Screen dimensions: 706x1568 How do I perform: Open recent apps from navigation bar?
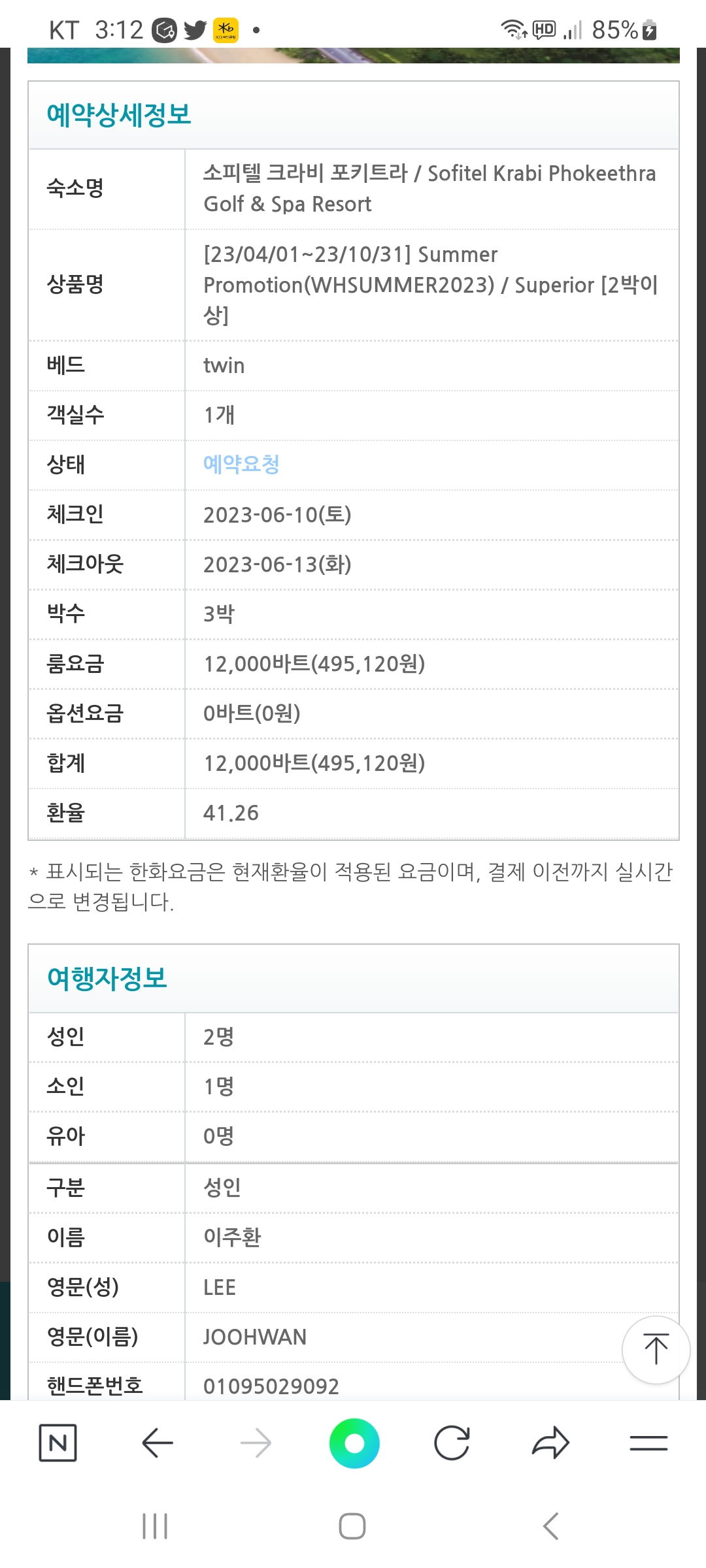pyautogui.click(x=156, y=1526)
